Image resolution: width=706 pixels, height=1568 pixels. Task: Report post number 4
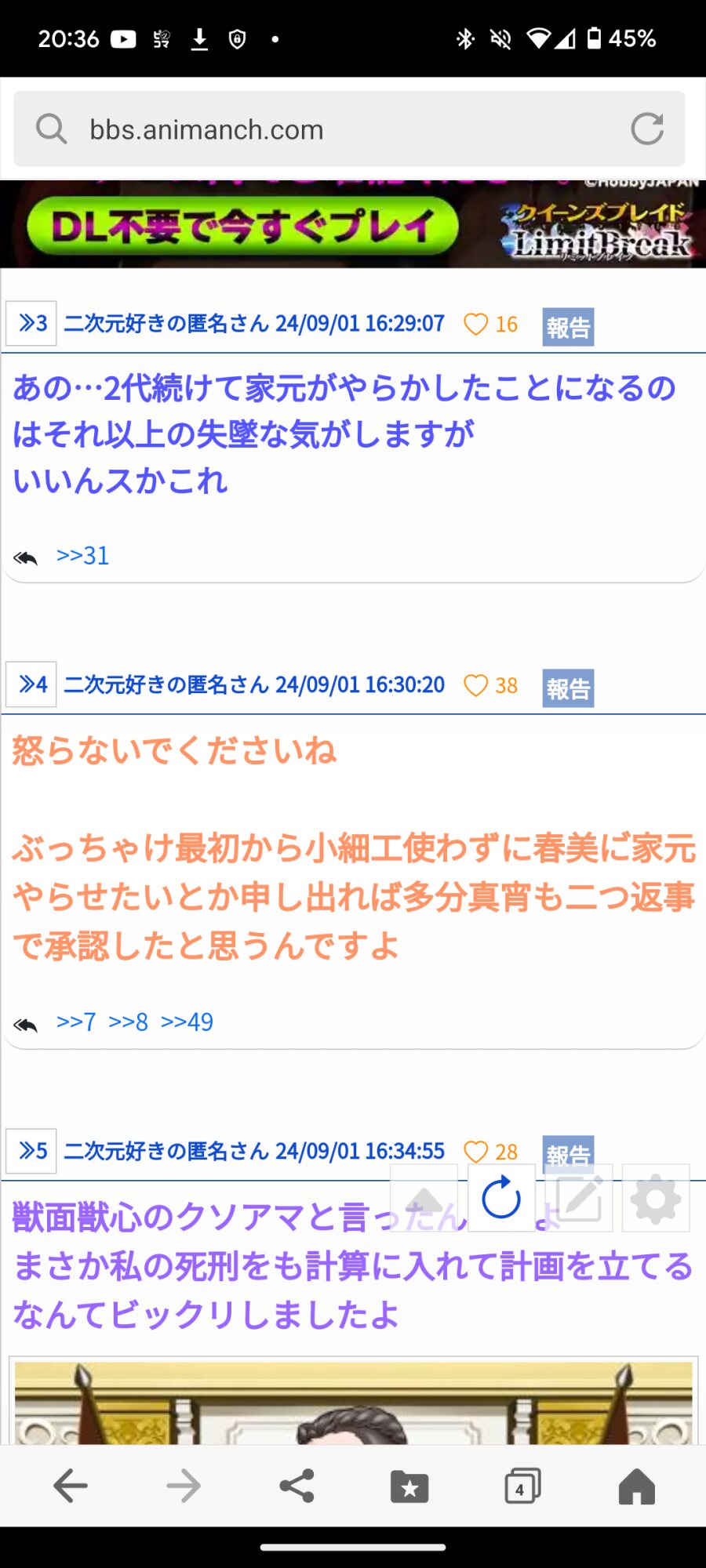tap(568, 688)
